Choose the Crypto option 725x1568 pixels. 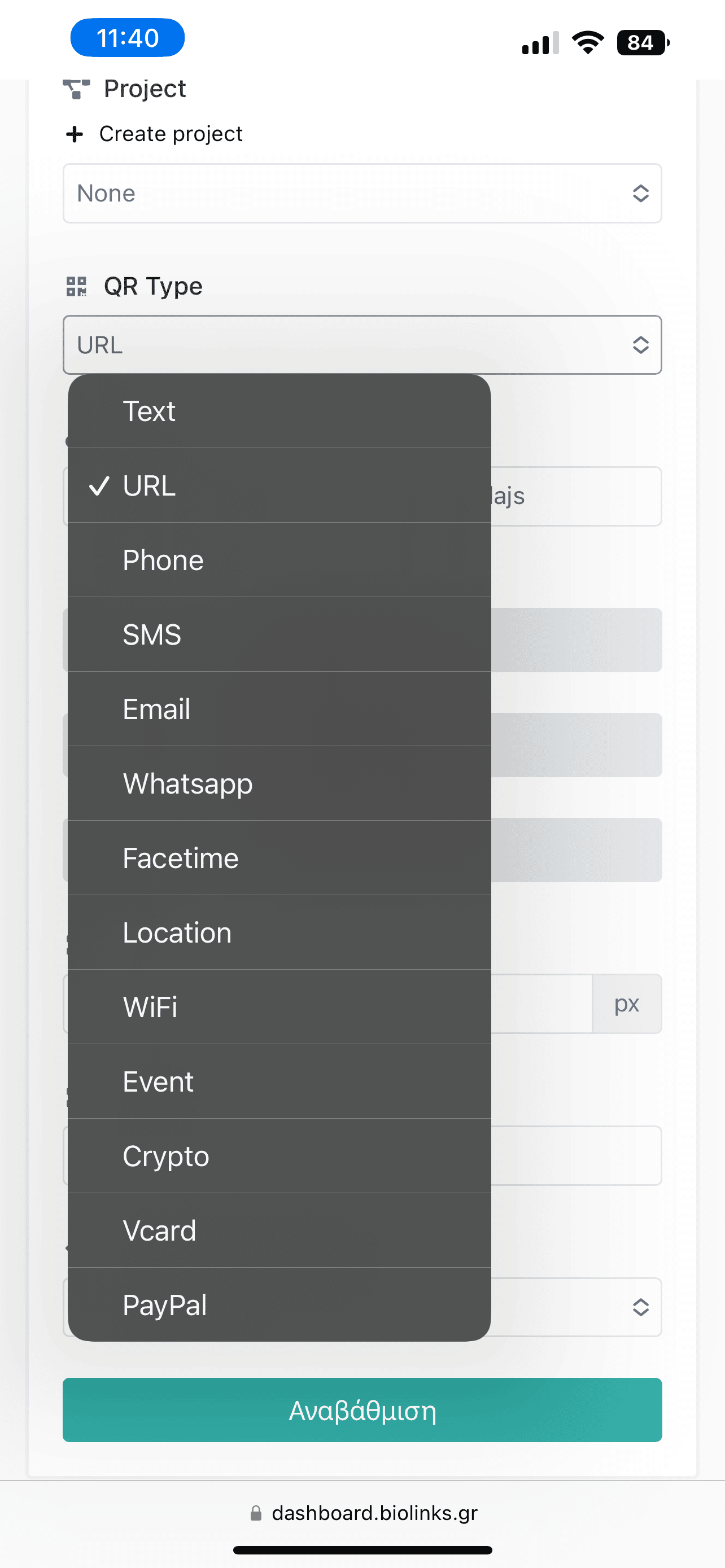click(x=279, y=1156)
